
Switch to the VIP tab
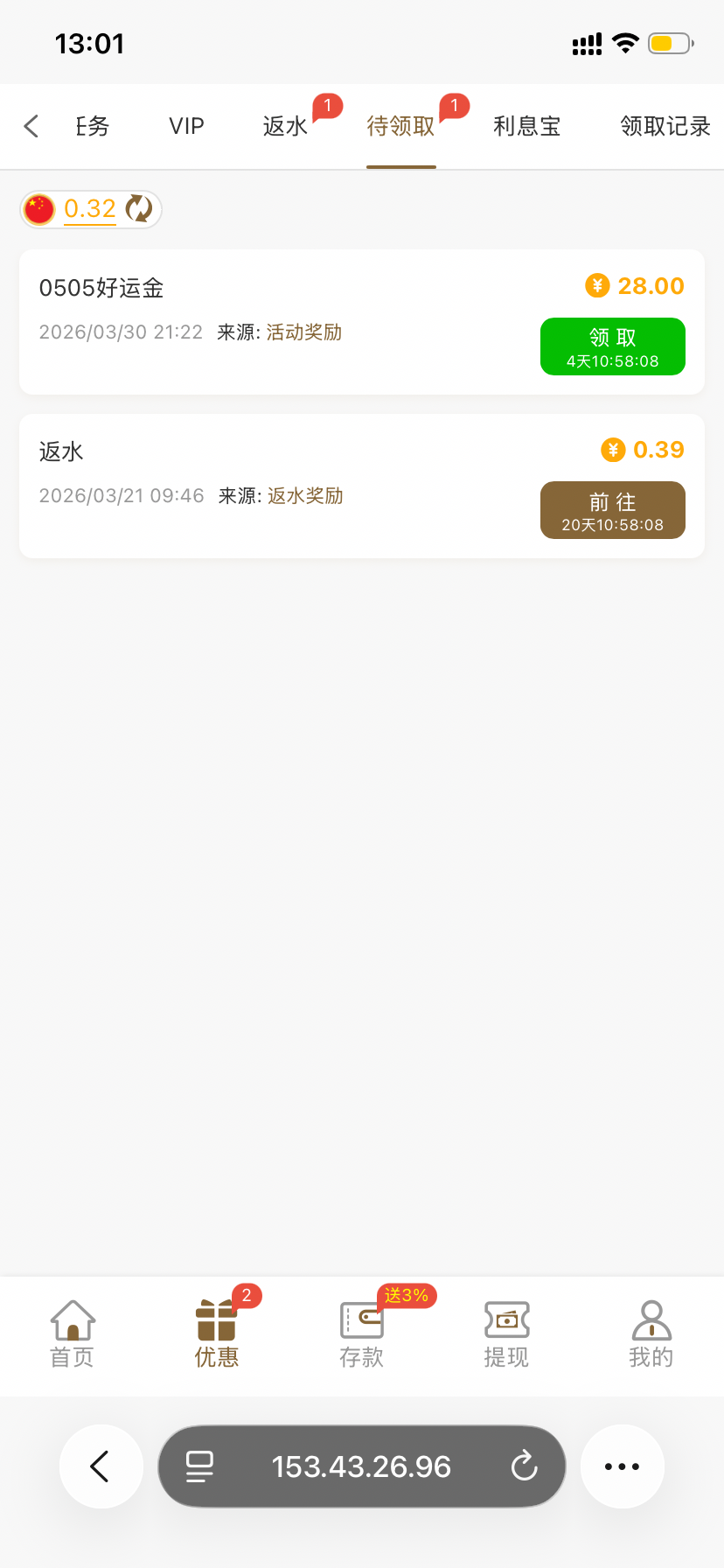(186, 127)
